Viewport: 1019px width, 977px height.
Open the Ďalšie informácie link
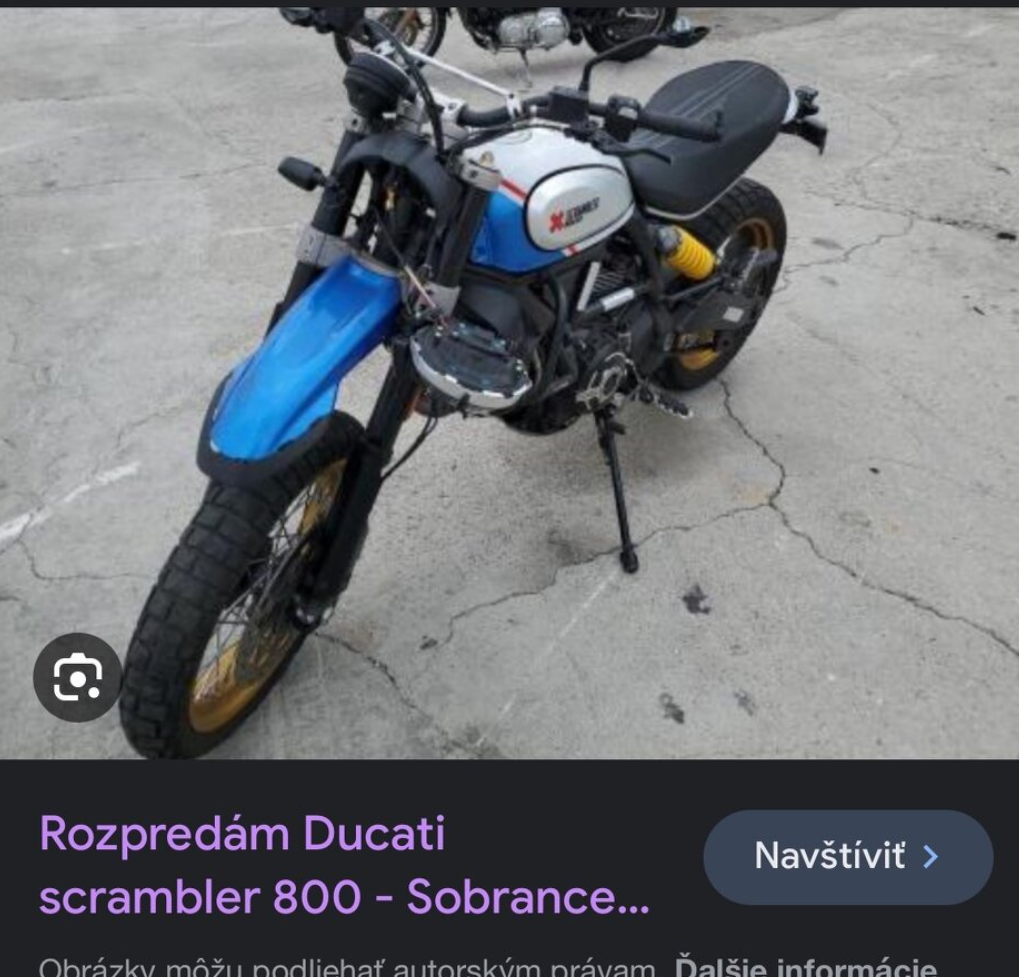tap(806, 966)
